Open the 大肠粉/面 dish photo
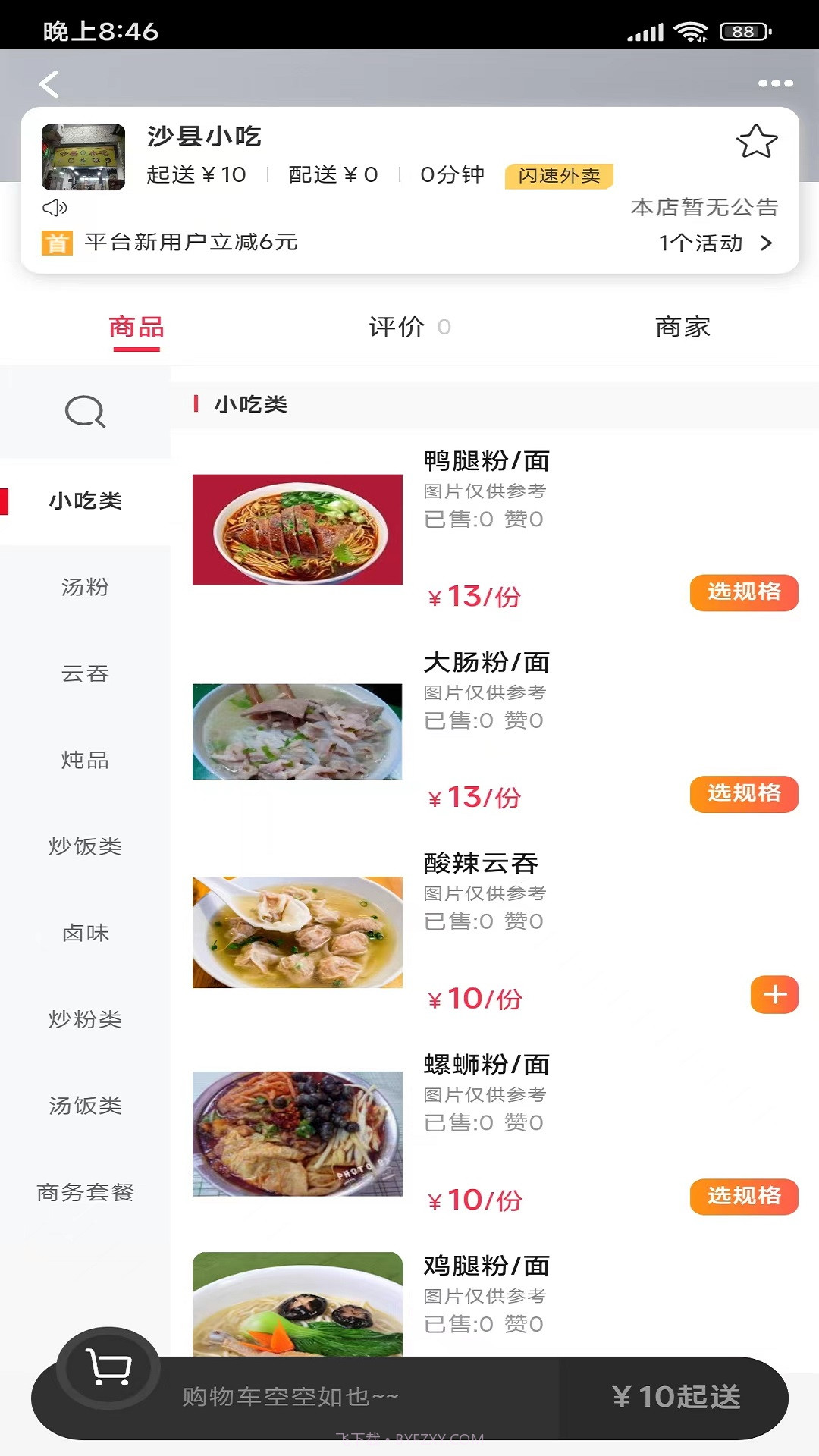The image size is (819, 1456). coord(297,730)
